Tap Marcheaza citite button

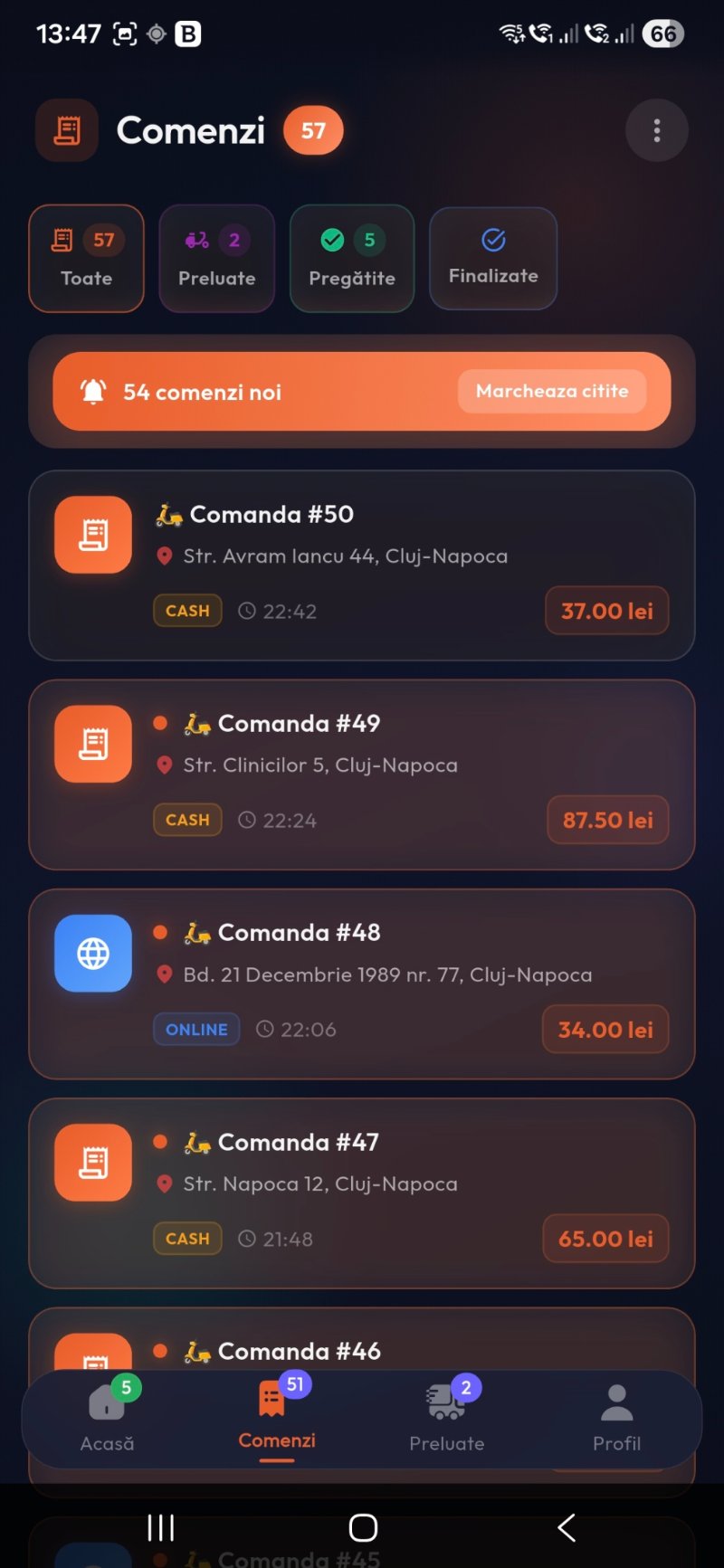(551, 391)
